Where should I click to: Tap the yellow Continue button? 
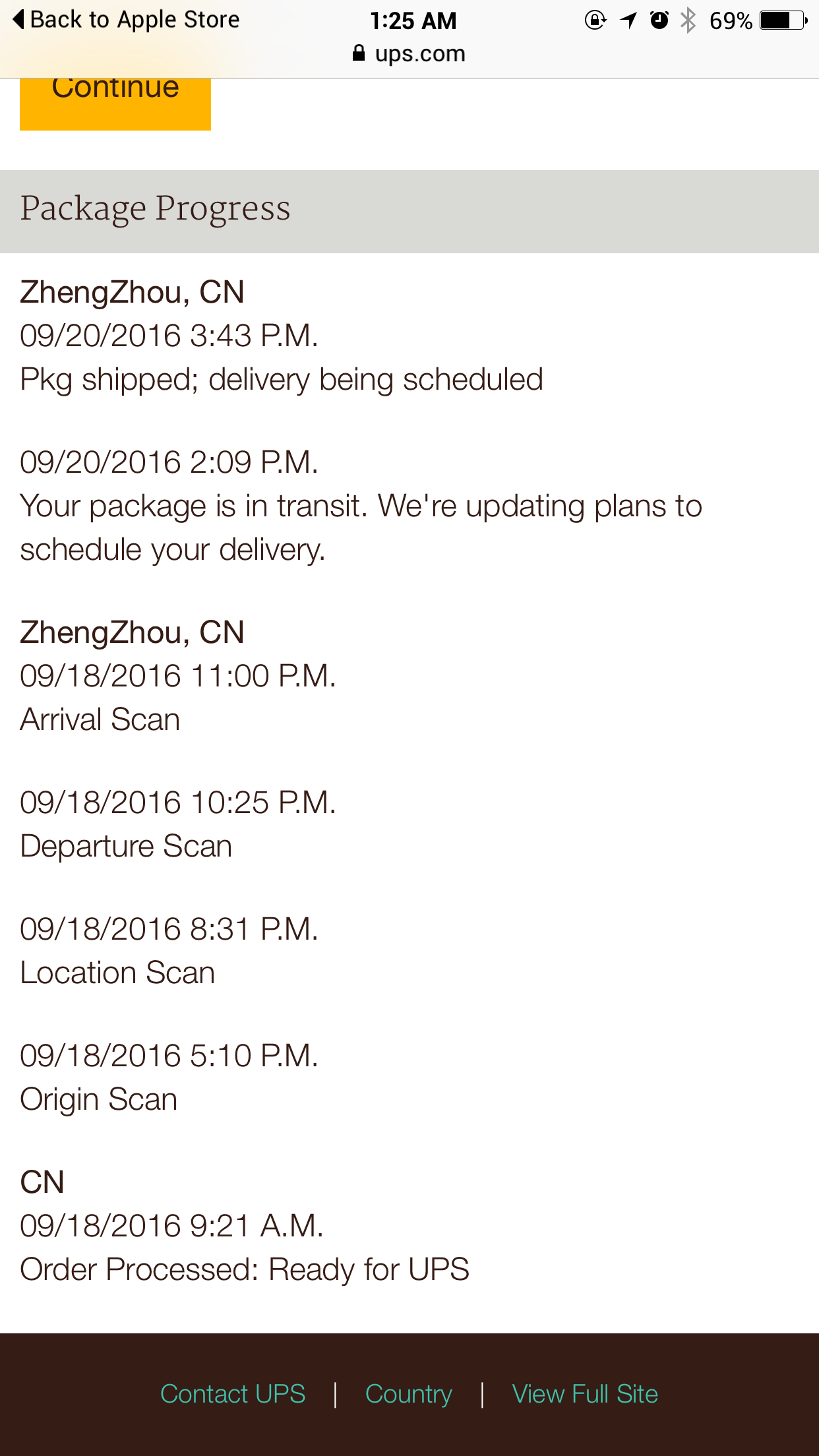coord(115,104)
